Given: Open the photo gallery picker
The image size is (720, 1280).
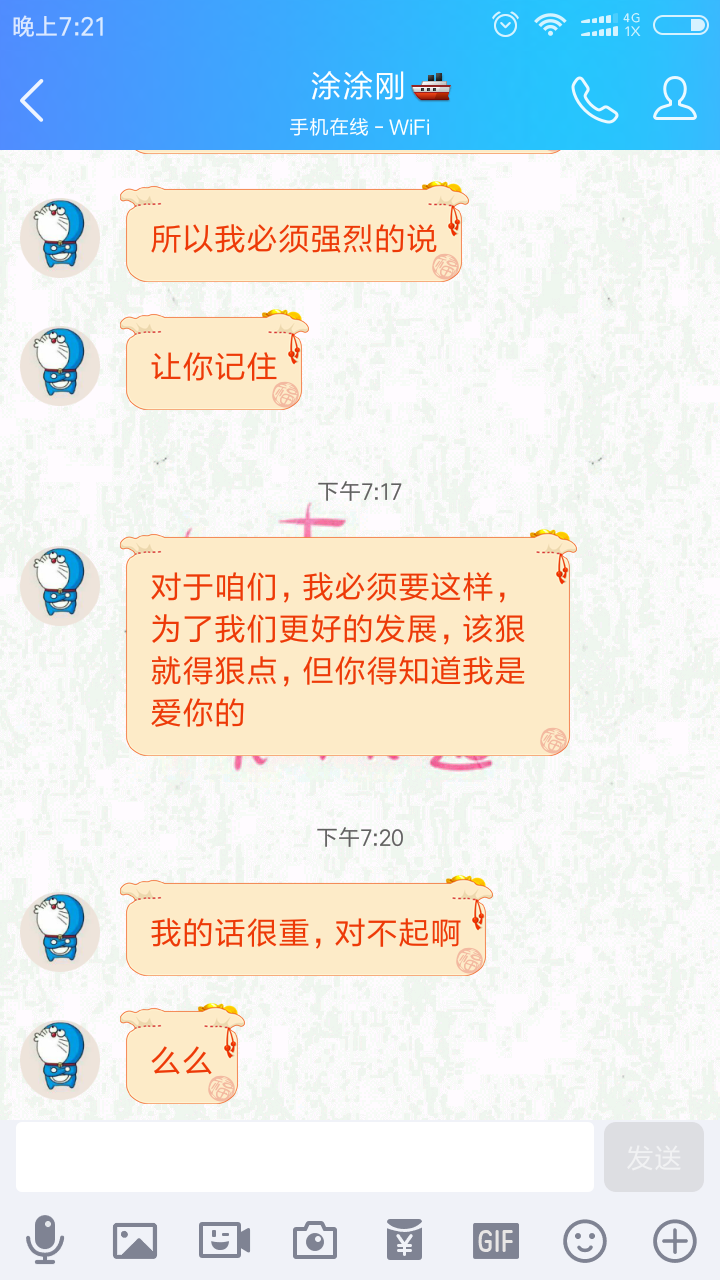Looking at the screenshot, I should (135, 1241).
